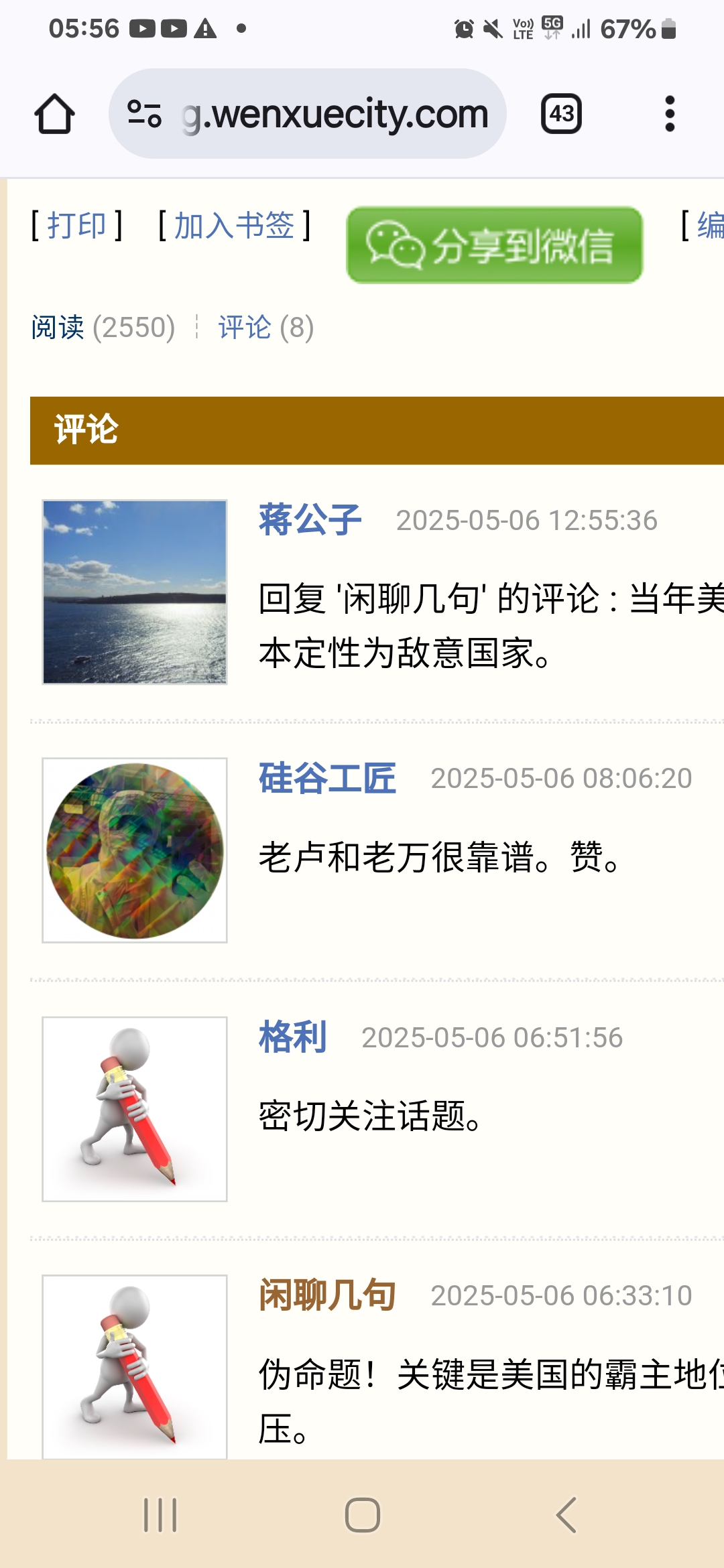Go to the browser home page
The image size is (724, 1568).
pos(54,114)
